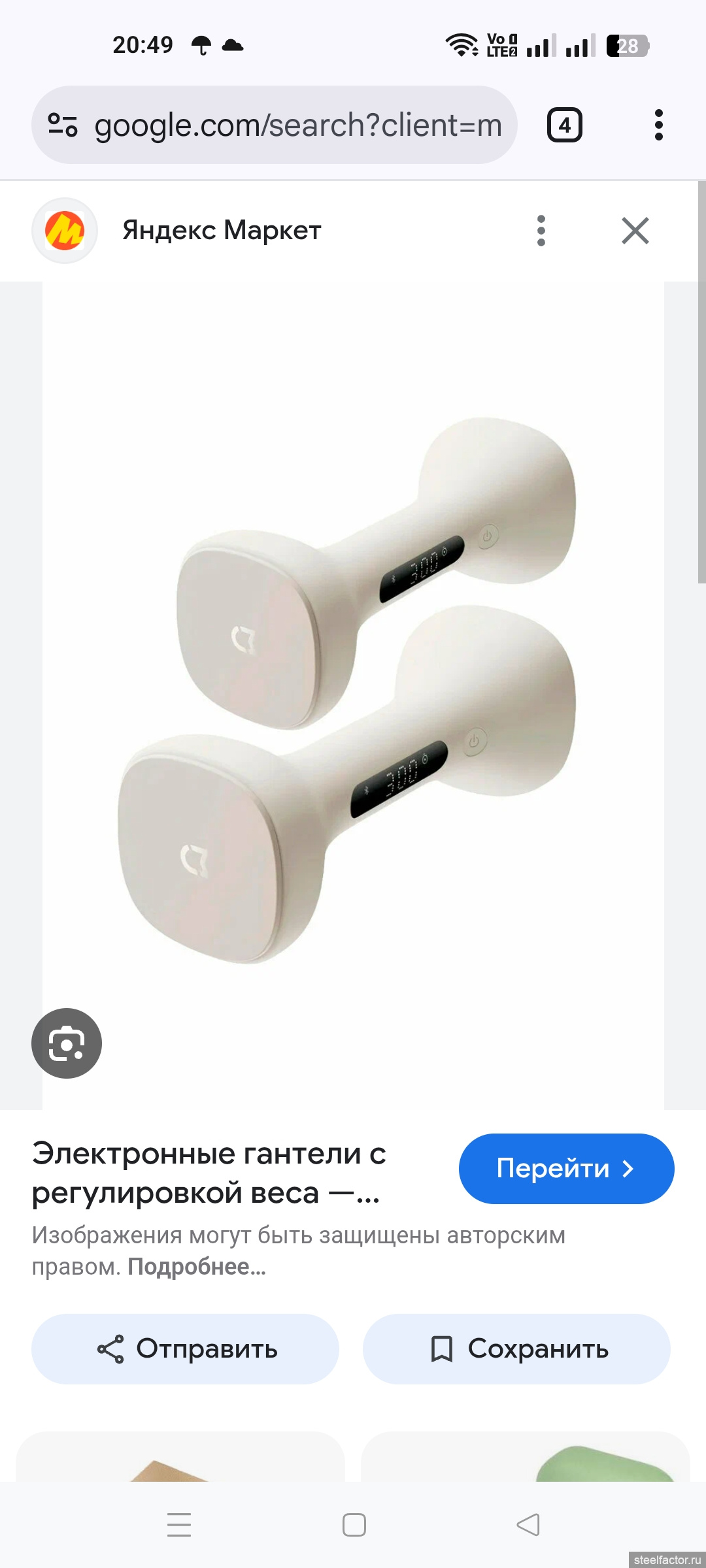706x1568 pixels.
Task: Open image options next to Яндекс Маркет
Action: click(541, 231)
